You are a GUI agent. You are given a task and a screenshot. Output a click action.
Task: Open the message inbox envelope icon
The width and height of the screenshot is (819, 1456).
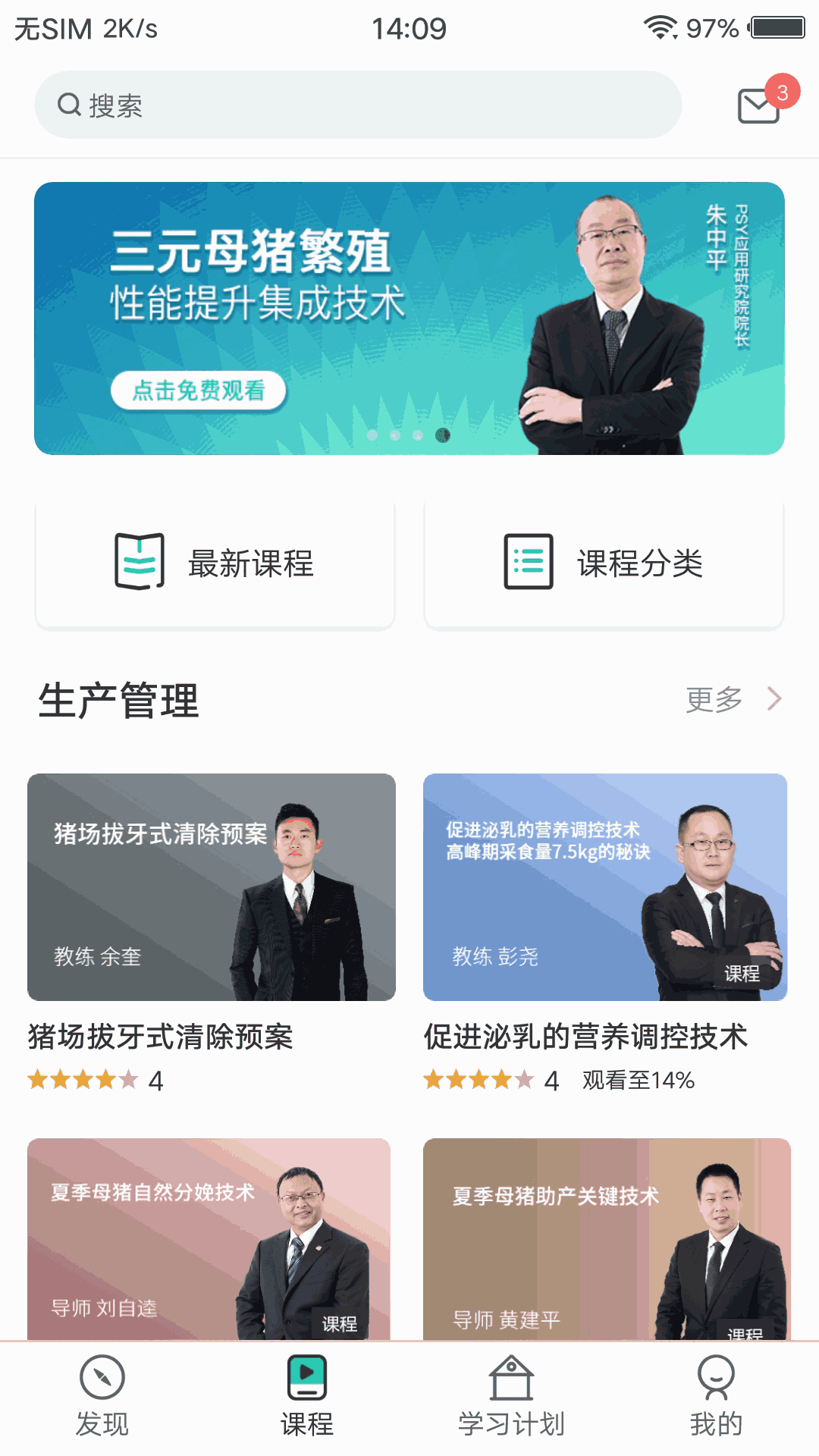click(756, 106)
